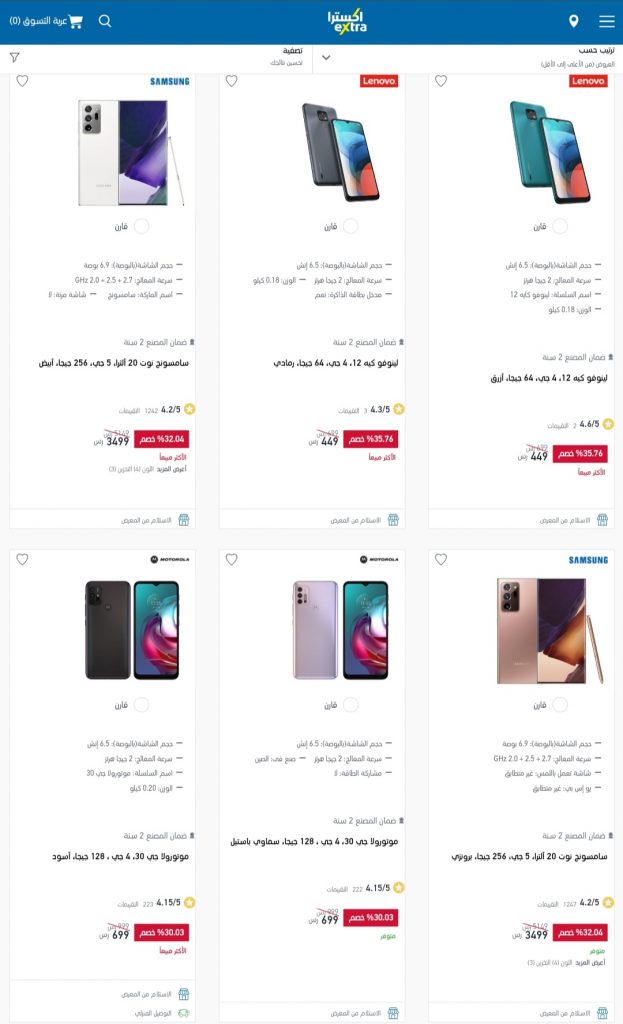Open the hamburger menu
This screenshot has width=623, height=1024.
coord(607,21)
